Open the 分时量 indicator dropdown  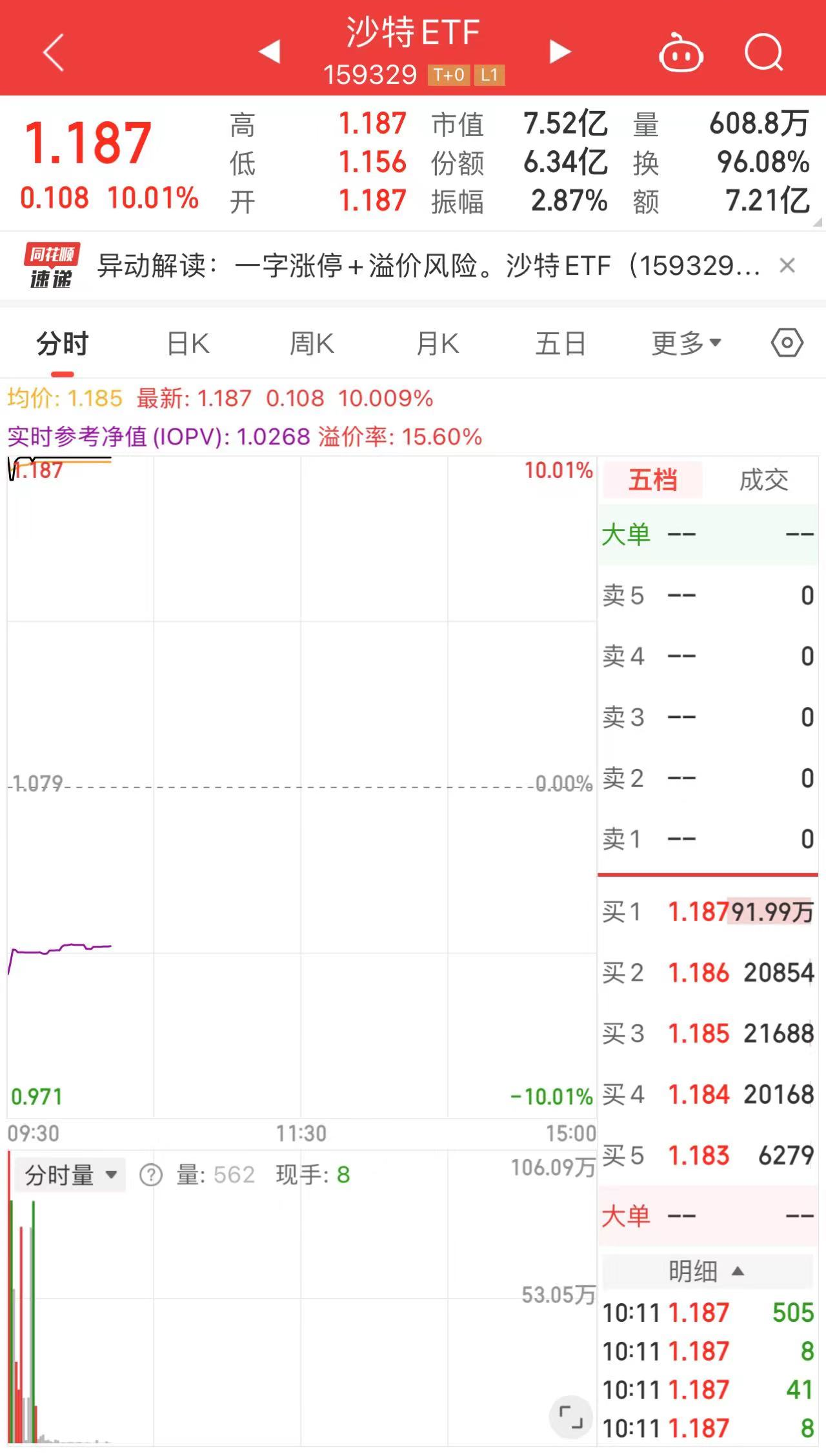[70, 1175]
